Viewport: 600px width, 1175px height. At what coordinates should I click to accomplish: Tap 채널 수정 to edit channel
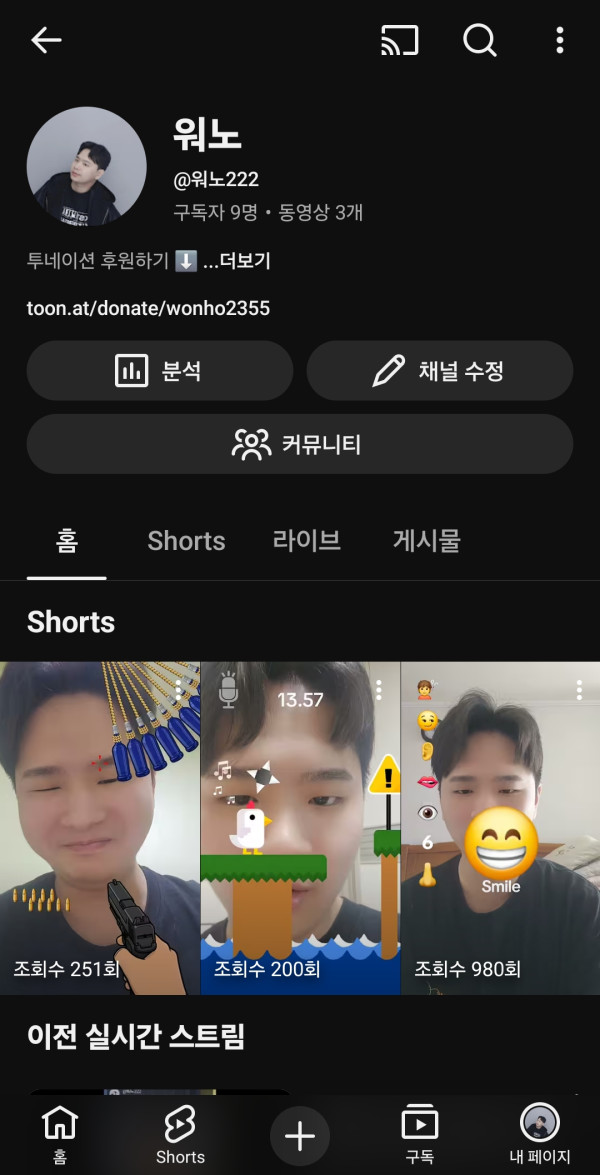point(439,371)
